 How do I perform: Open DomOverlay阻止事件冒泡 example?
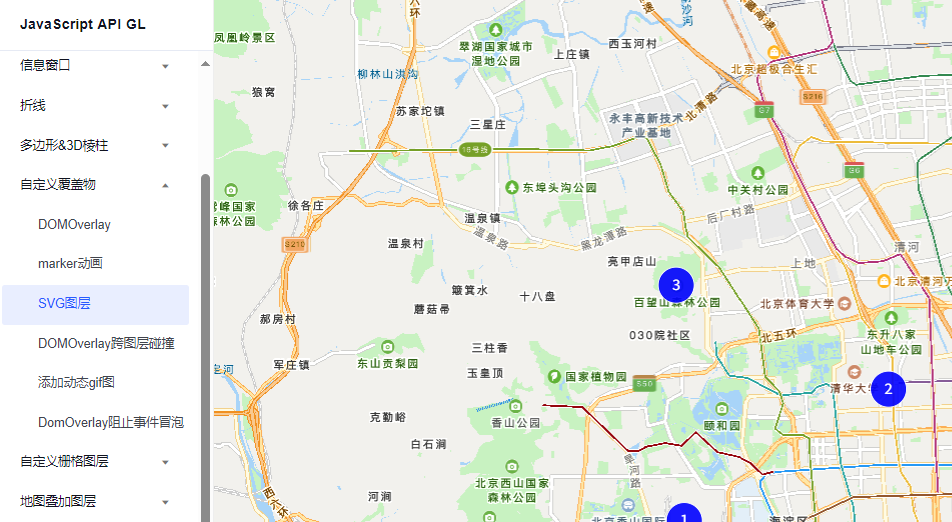coord(110,423)
